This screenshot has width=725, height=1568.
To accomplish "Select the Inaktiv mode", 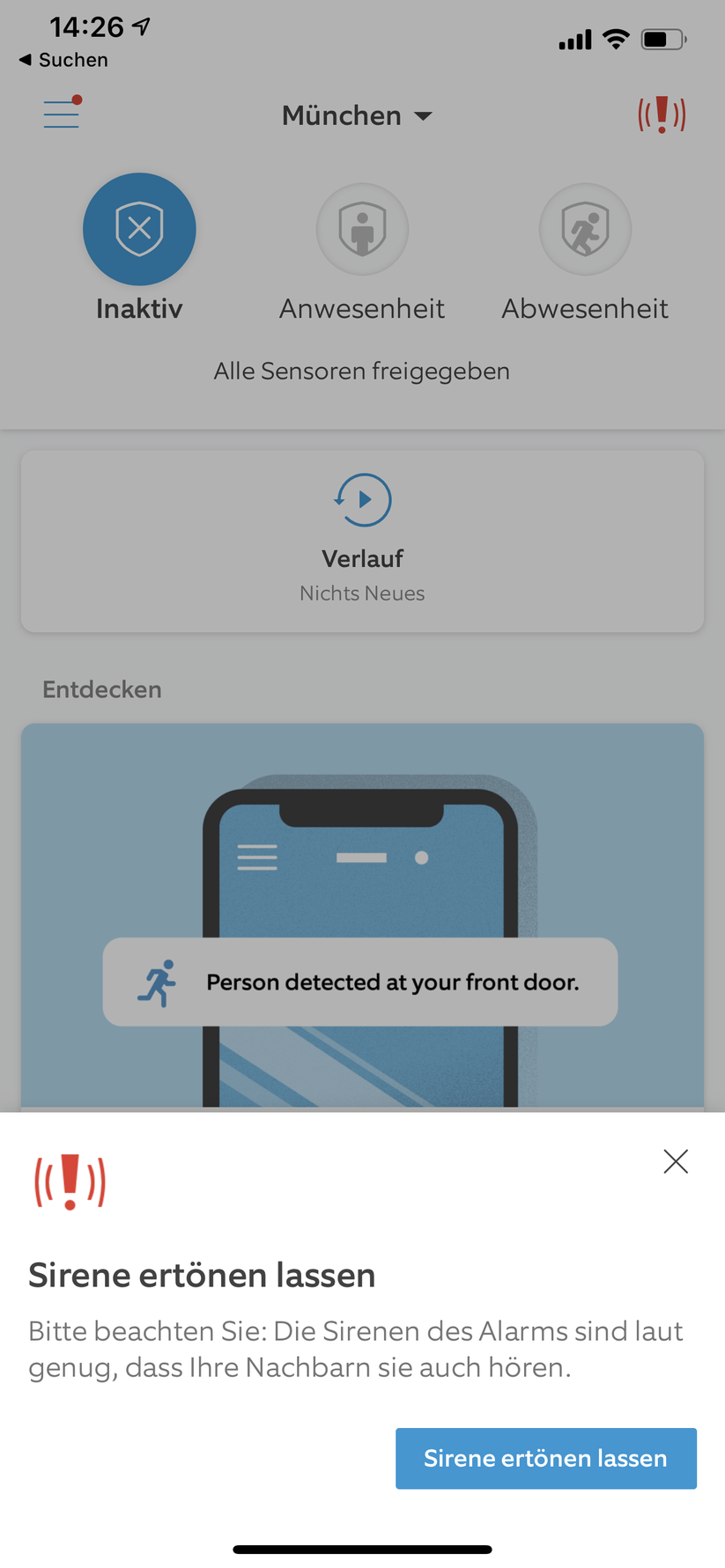I will [139, 230].
